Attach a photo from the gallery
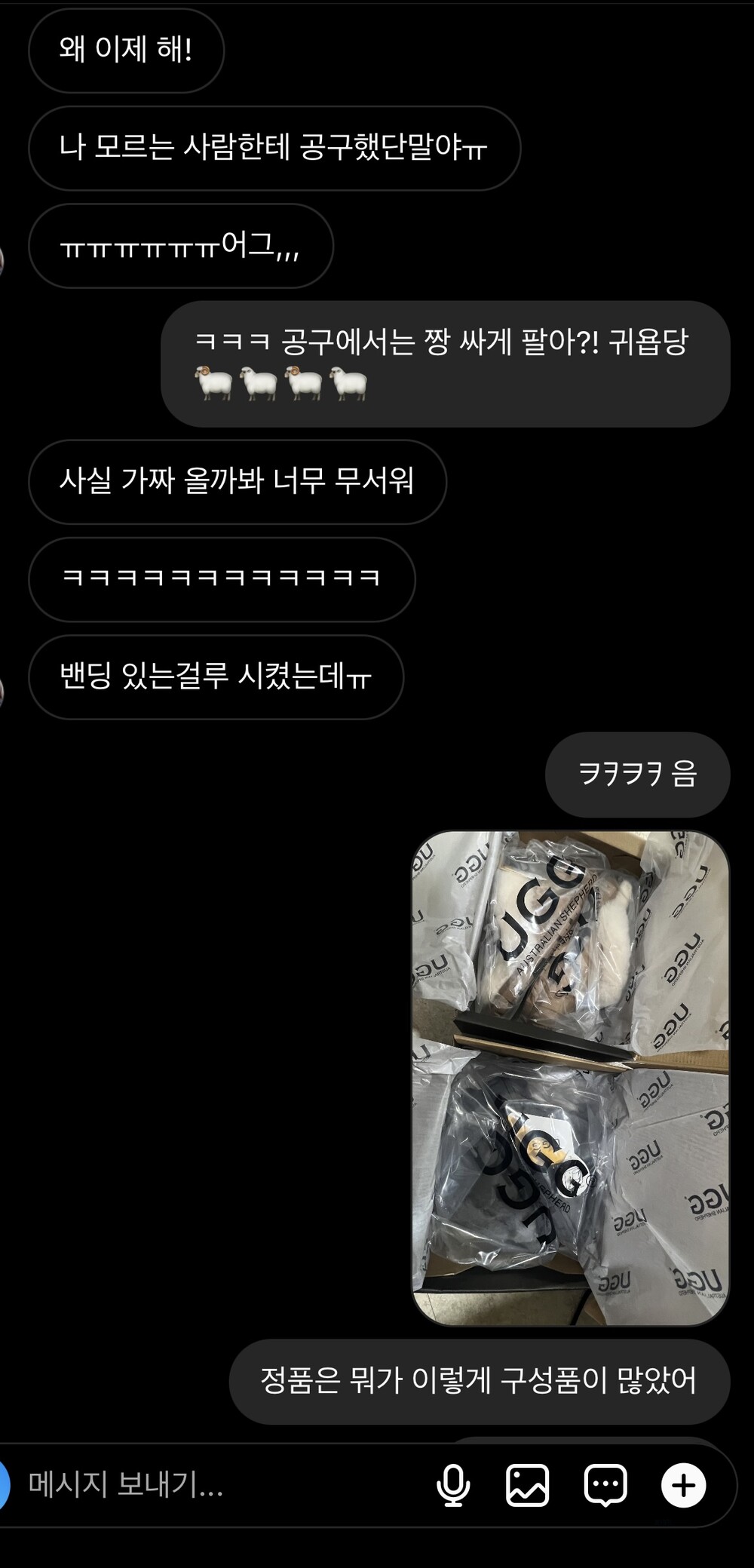 (x=527, y=1485)
